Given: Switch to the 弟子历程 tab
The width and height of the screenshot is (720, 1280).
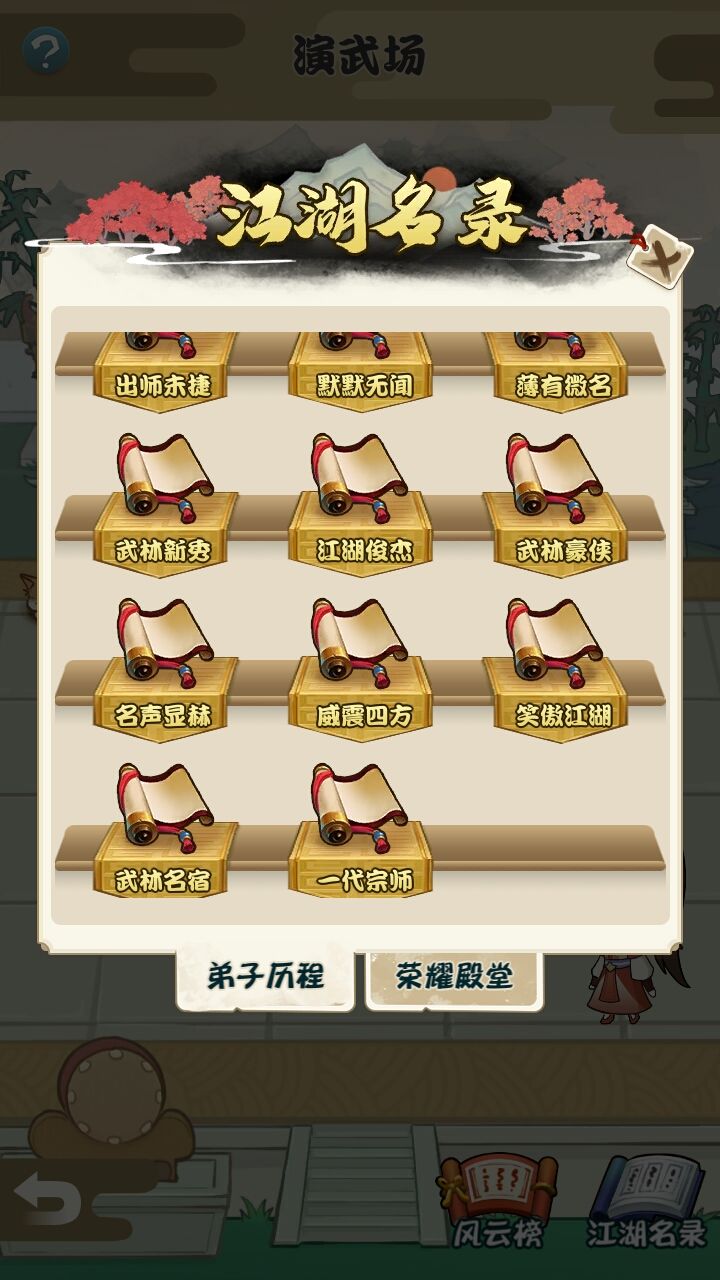Looking at the screenshot, I should pos(266,977).
